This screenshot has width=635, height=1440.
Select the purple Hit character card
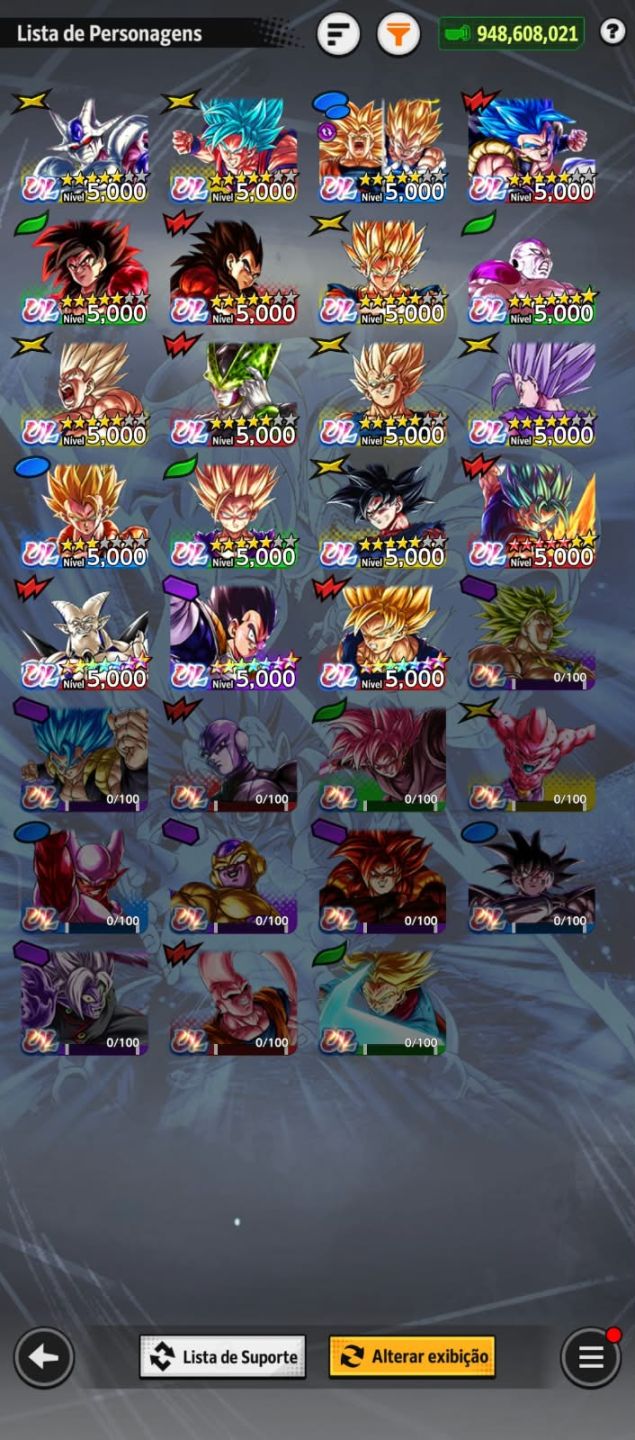[234, 759]
